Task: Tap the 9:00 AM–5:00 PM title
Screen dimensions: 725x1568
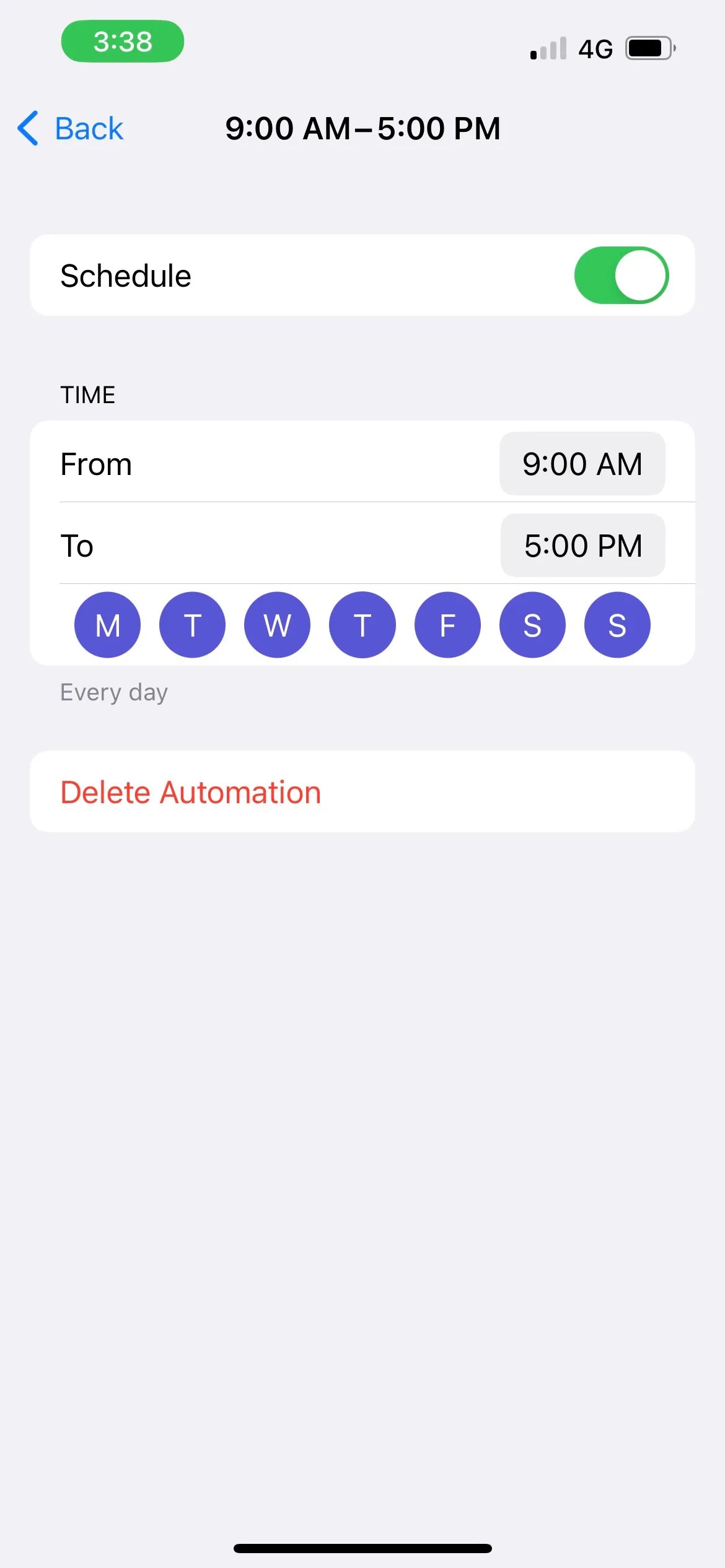Action: [362, 128]
